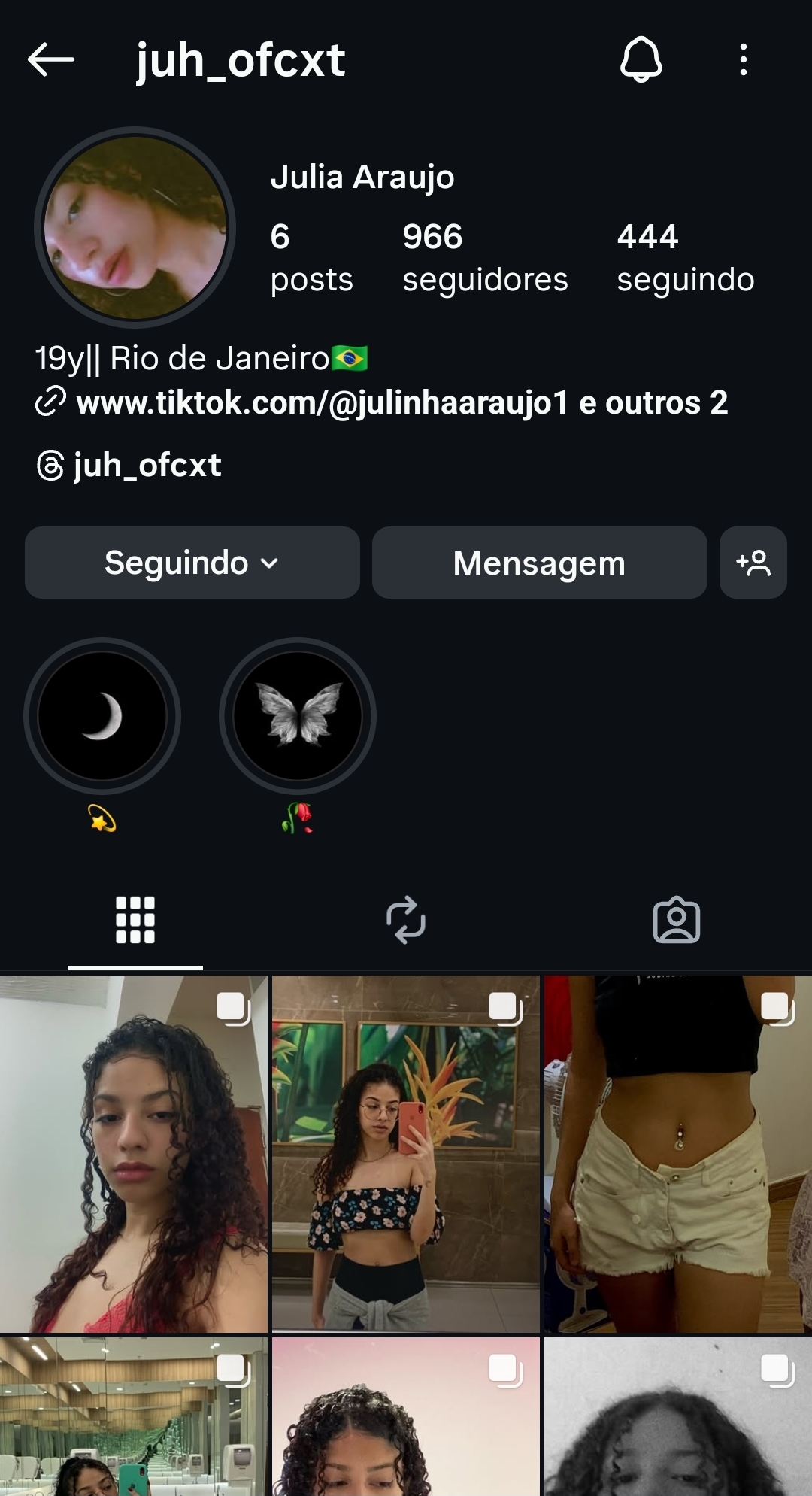812x1496 pixels.
Task: Open the butterfly story highlight
Action: pos(298,716)
